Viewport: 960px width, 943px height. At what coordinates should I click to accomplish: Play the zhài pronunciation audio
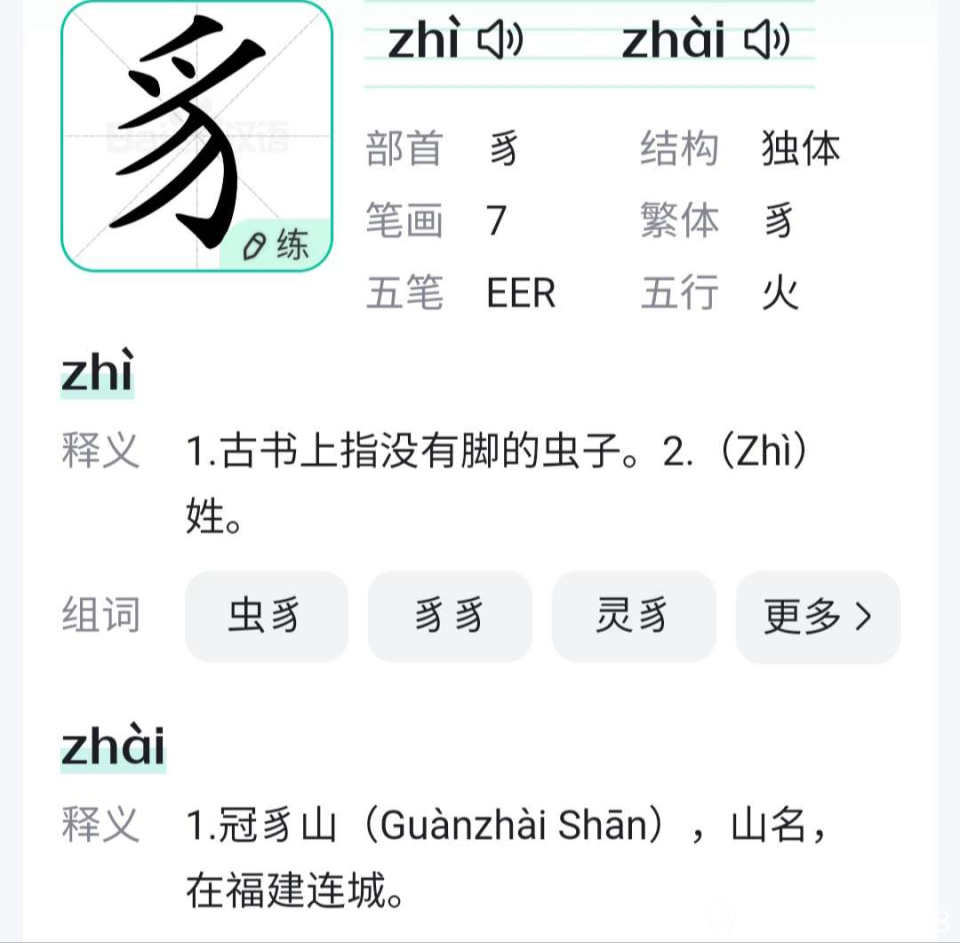pos(767,41)
